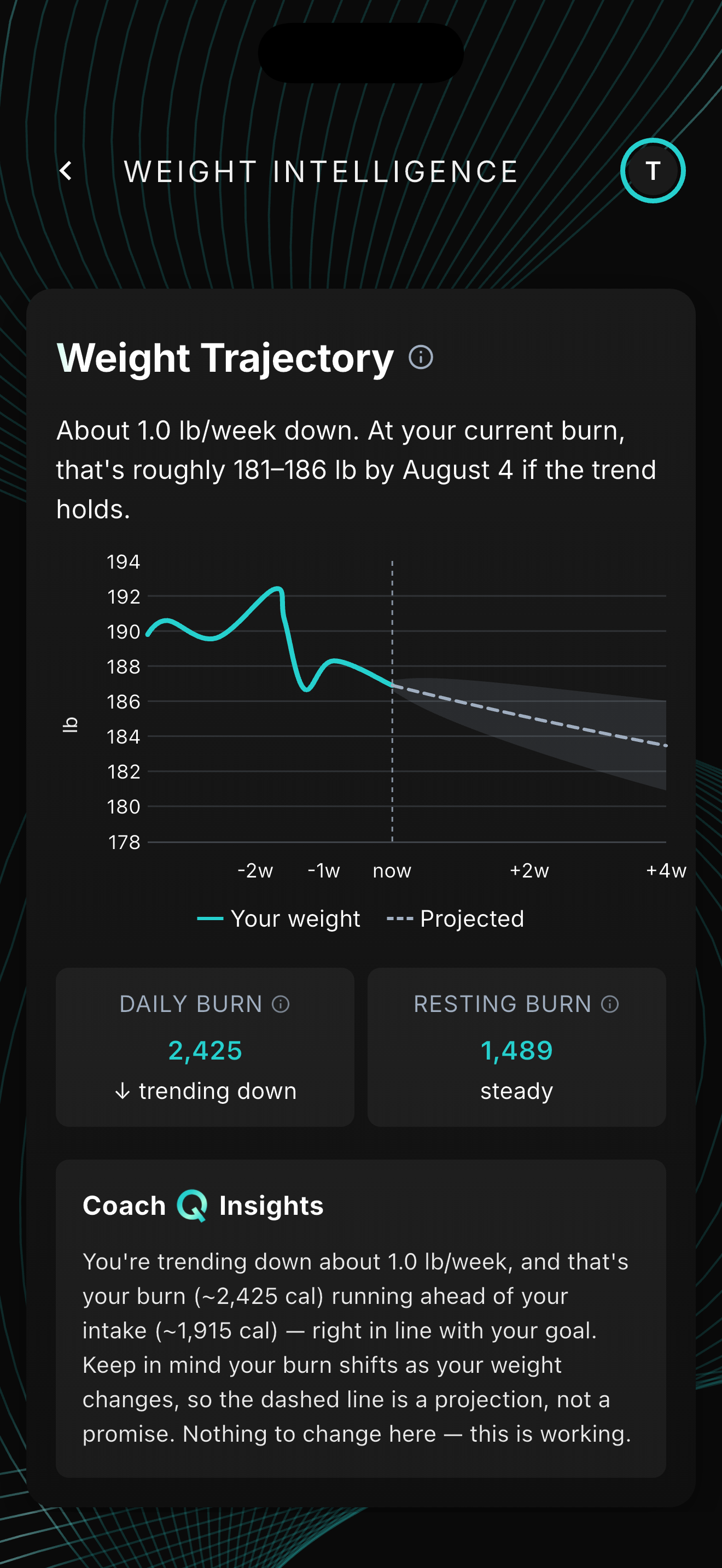Go back using the back arrow
Viewport: 722px width, 1568px height.
[66, 171]
